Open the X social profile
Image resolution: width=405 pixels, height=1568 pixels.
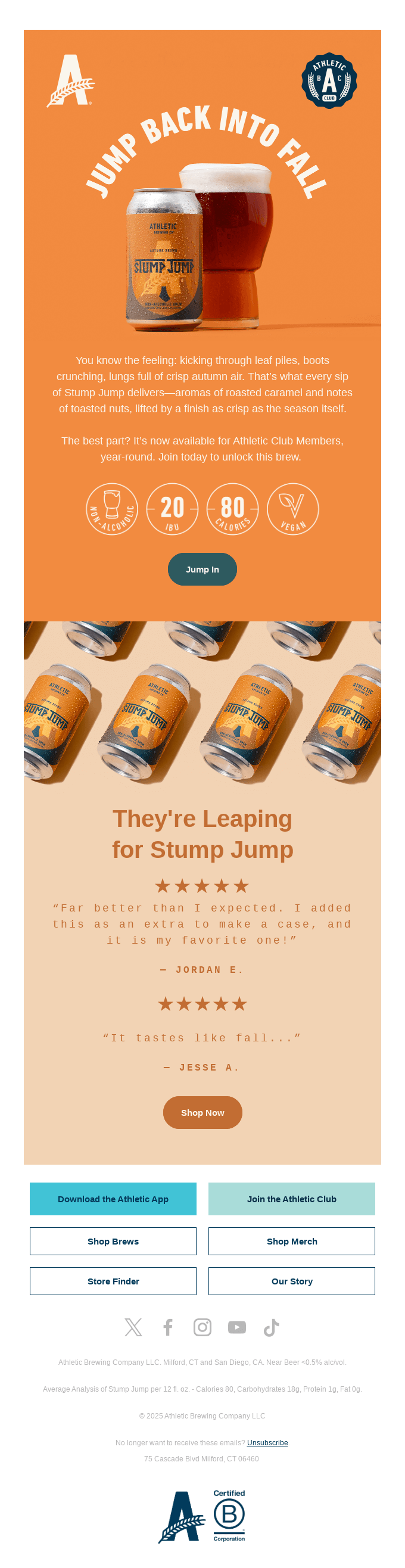click(x=133, y=1327)
